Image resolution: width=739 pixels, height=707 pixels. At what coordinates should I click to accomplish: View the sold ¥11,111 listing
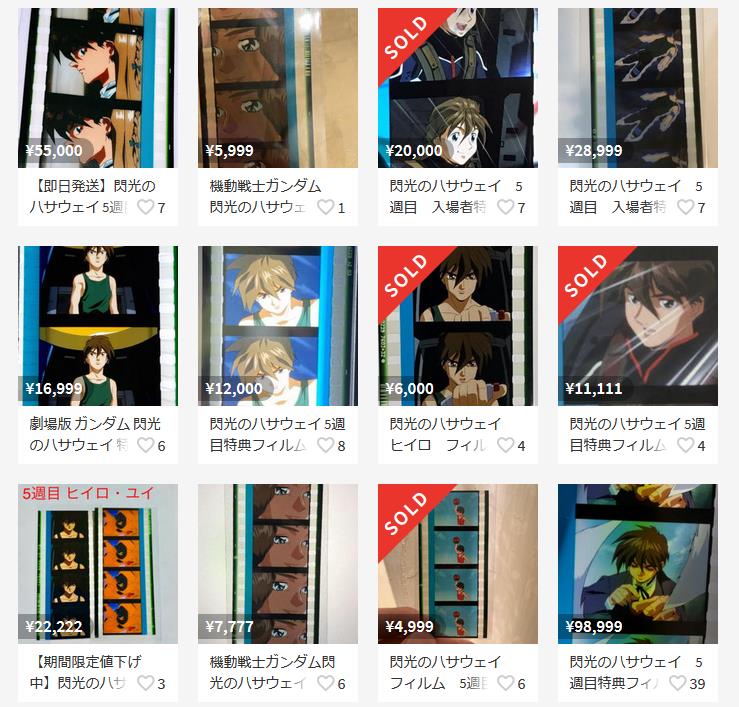click(638, 326)
